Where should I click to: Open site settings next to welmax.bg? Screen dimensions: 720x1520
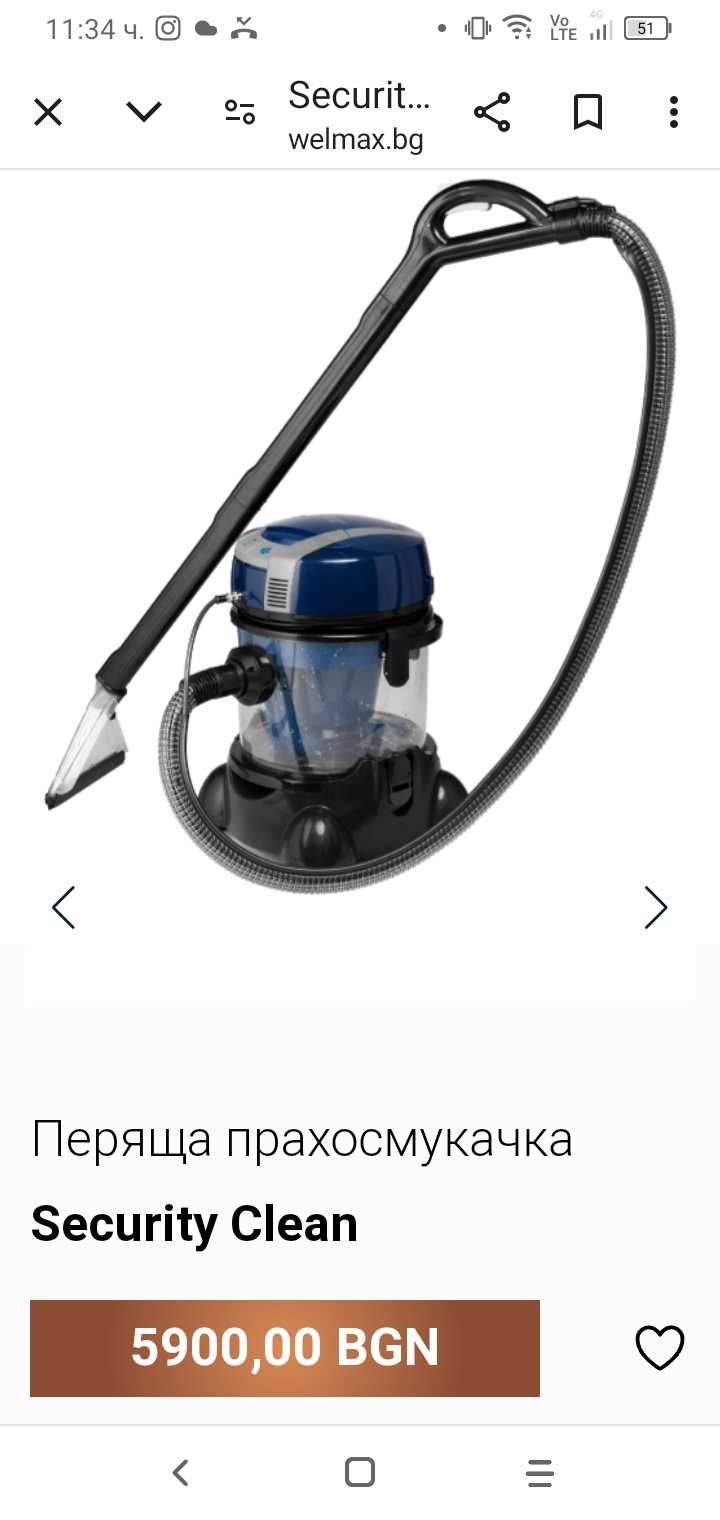[240, 112]
